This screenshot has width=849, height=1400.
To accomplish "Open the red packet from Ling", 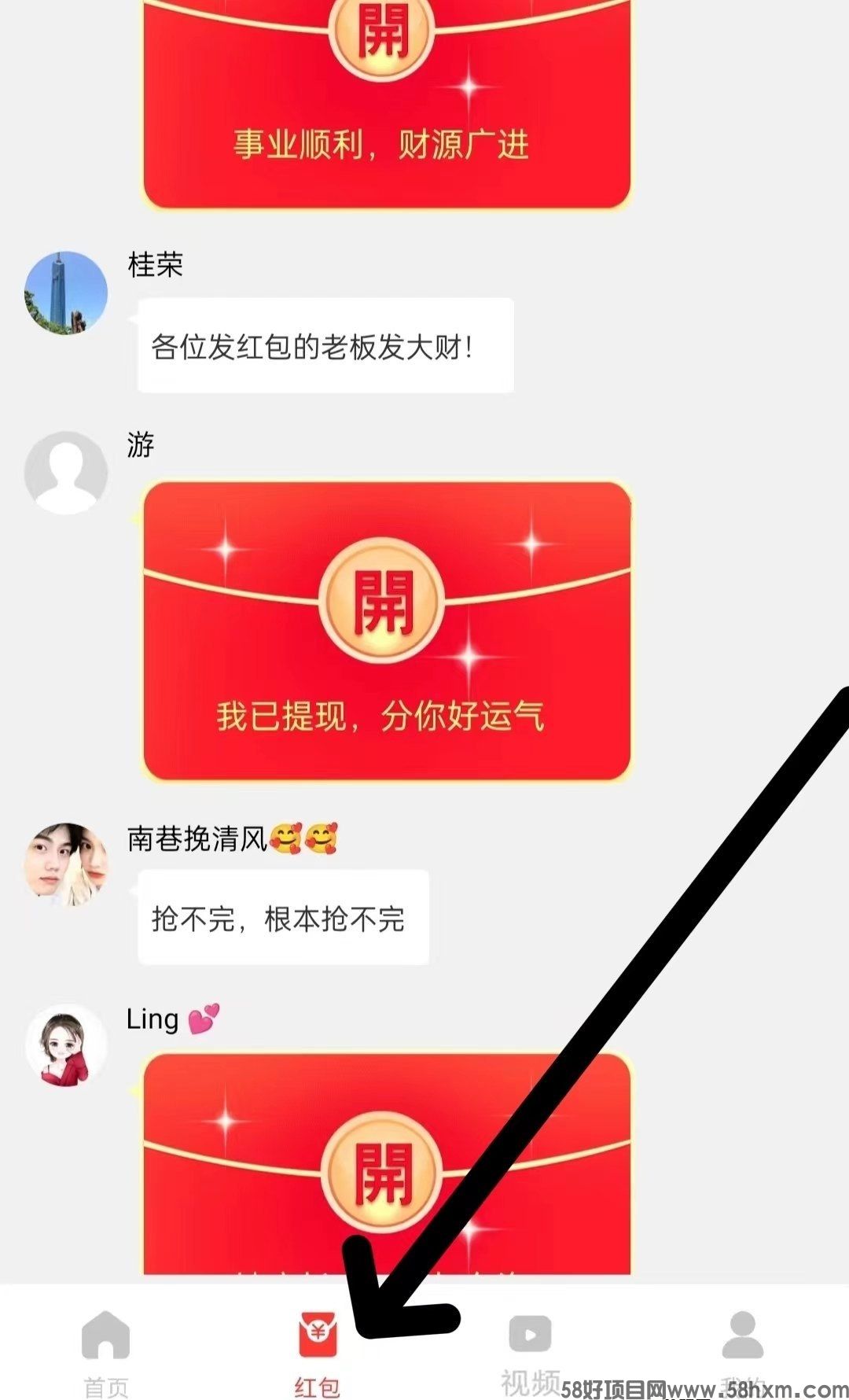I will pyautogui.click(x=382, y=1173).
